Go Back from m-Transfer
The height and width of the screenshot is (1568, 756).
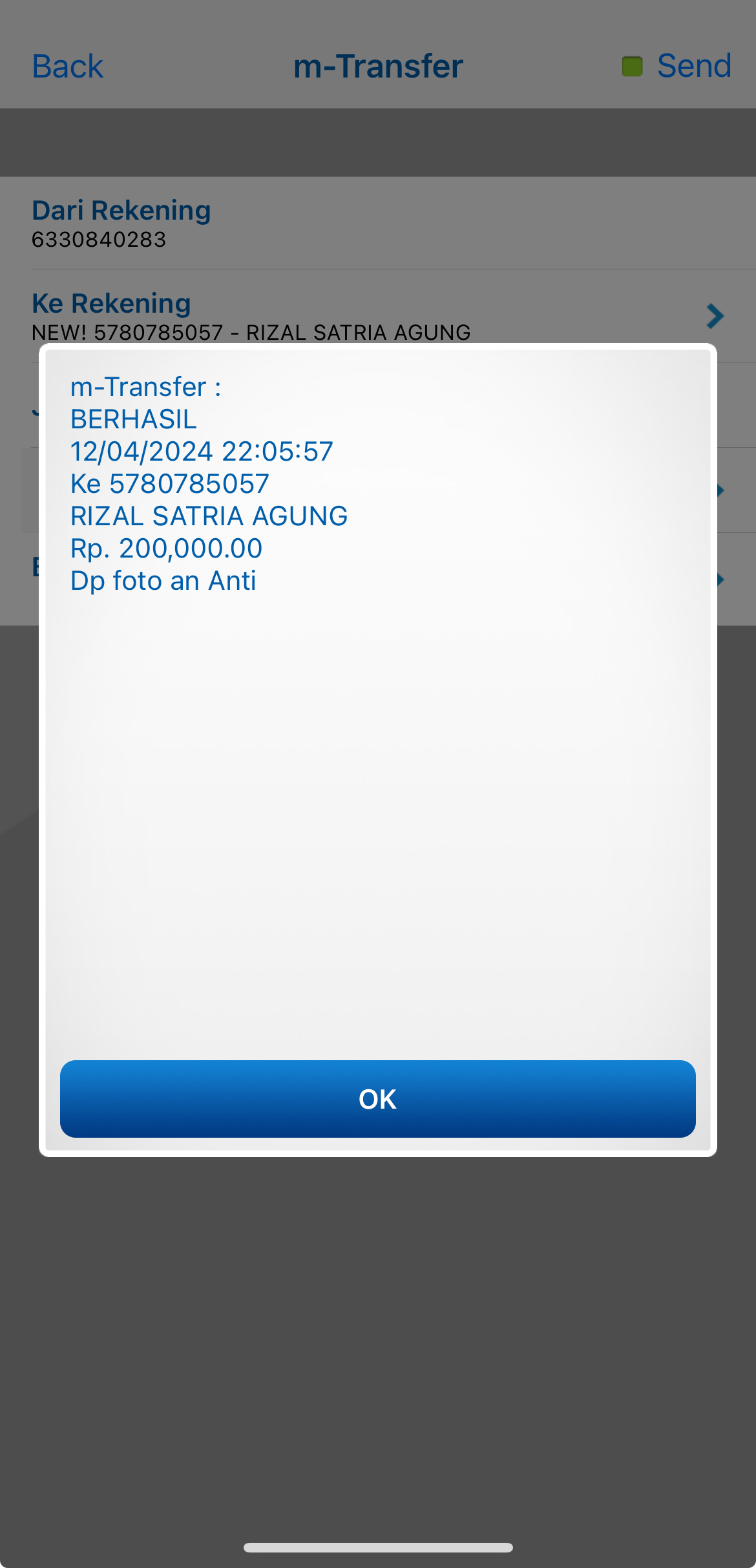67,67
